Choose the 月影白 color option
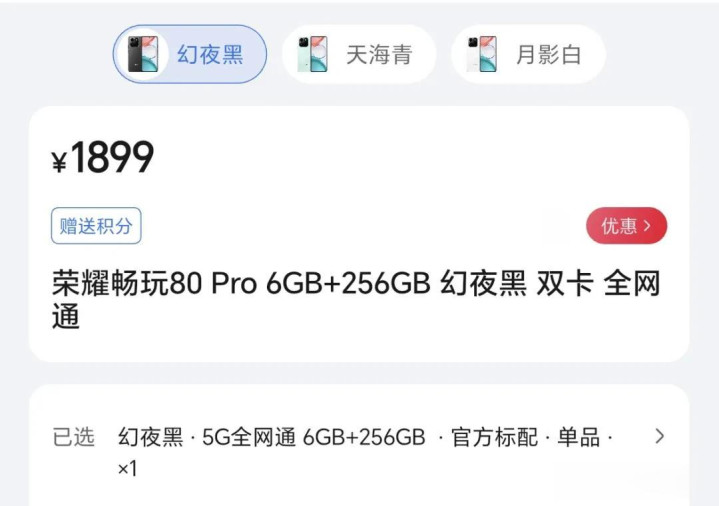The width and height of the screenshot is (719, 506). pyautogui.click(x=528, y=54)
